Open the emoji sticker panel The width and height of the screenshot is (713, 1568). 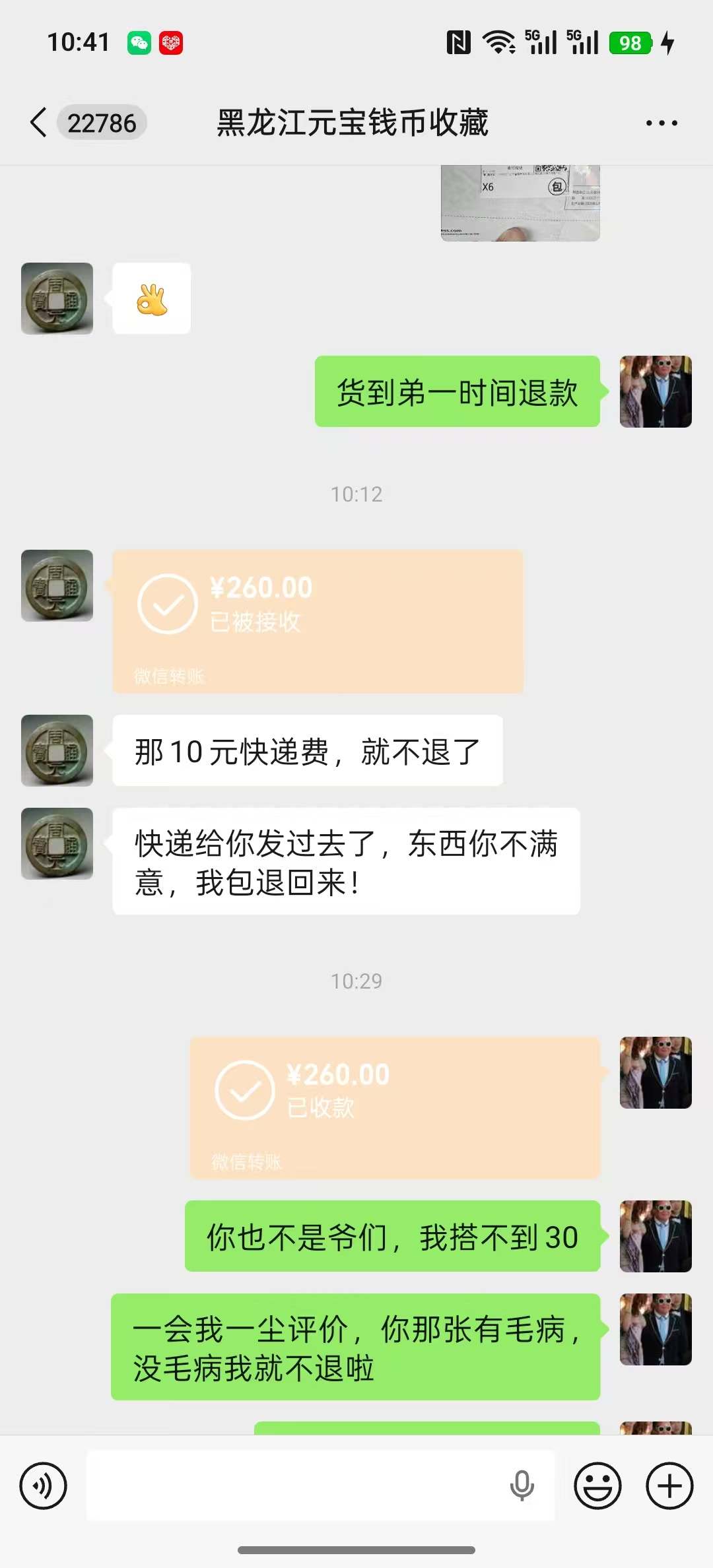(597, 1486)
